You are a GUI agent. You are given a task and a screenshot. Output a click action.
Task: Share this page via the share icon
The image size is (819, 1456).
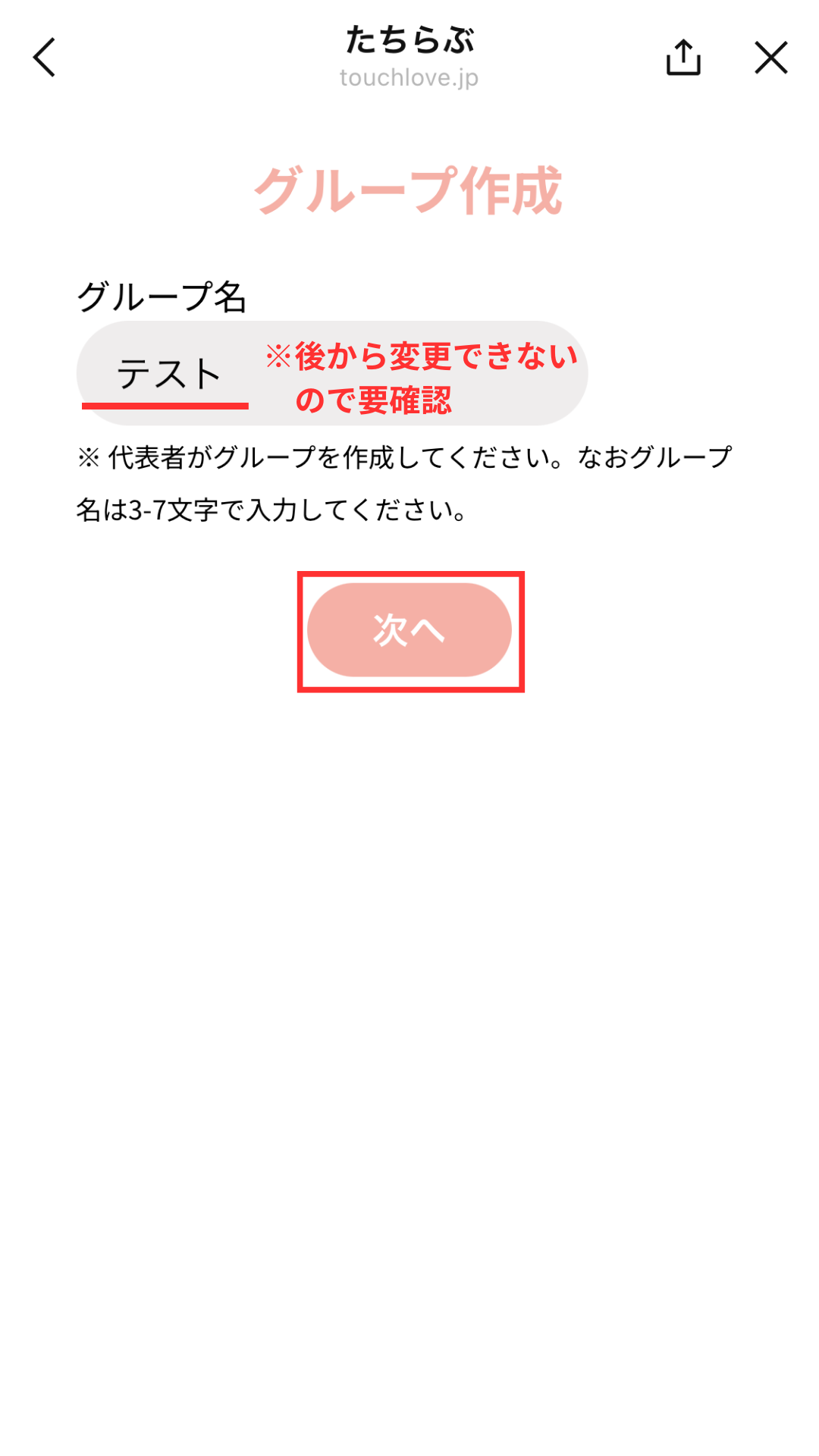683,58
